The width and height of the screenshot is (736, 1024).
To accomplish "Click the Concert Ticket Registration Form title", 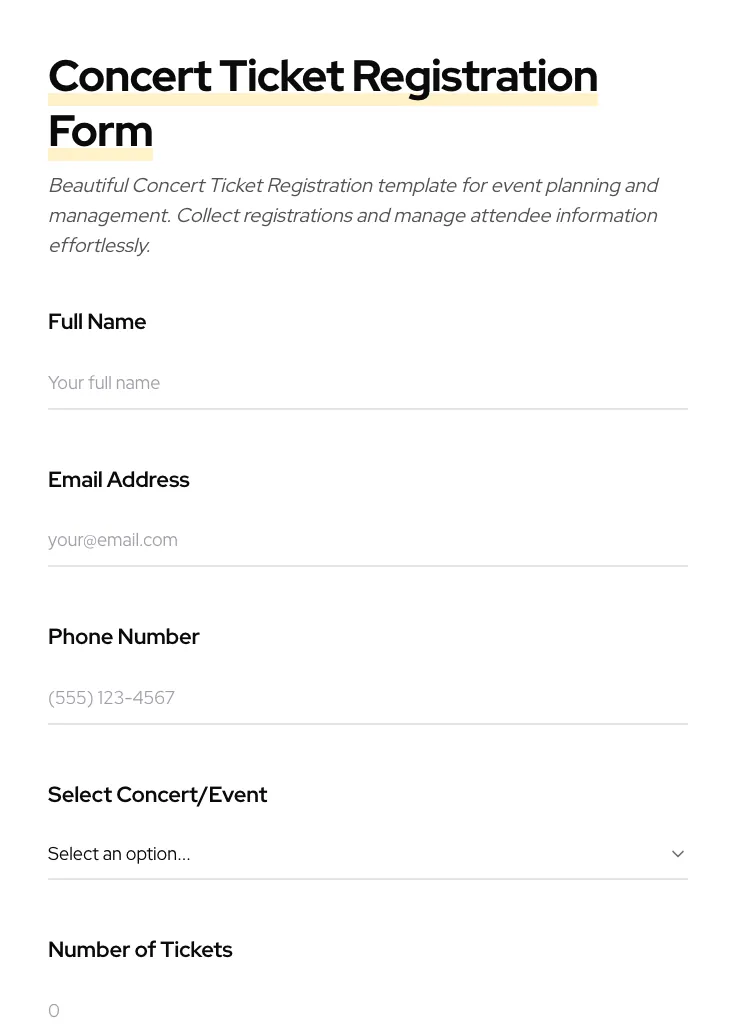I will tap(323, 102).
